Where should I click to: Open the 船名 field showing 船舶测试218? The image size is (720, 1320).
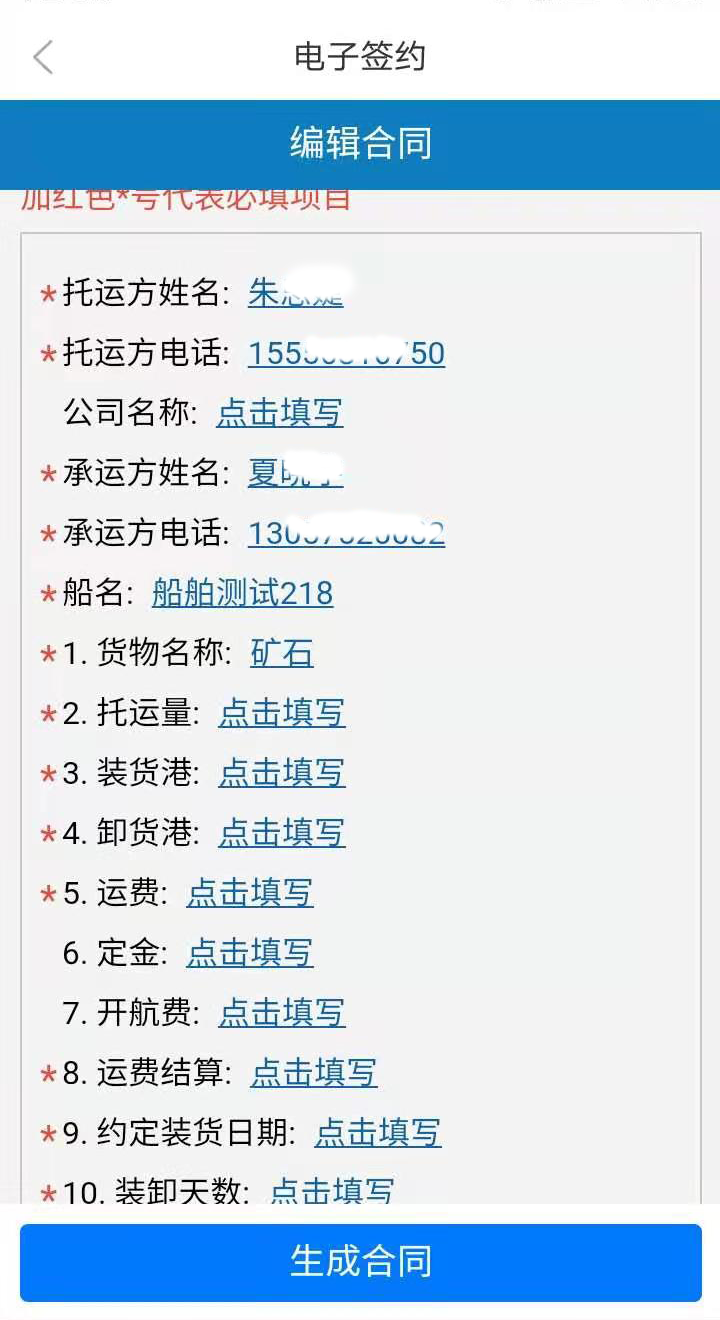pyautogui.click(x=243, y=593)
